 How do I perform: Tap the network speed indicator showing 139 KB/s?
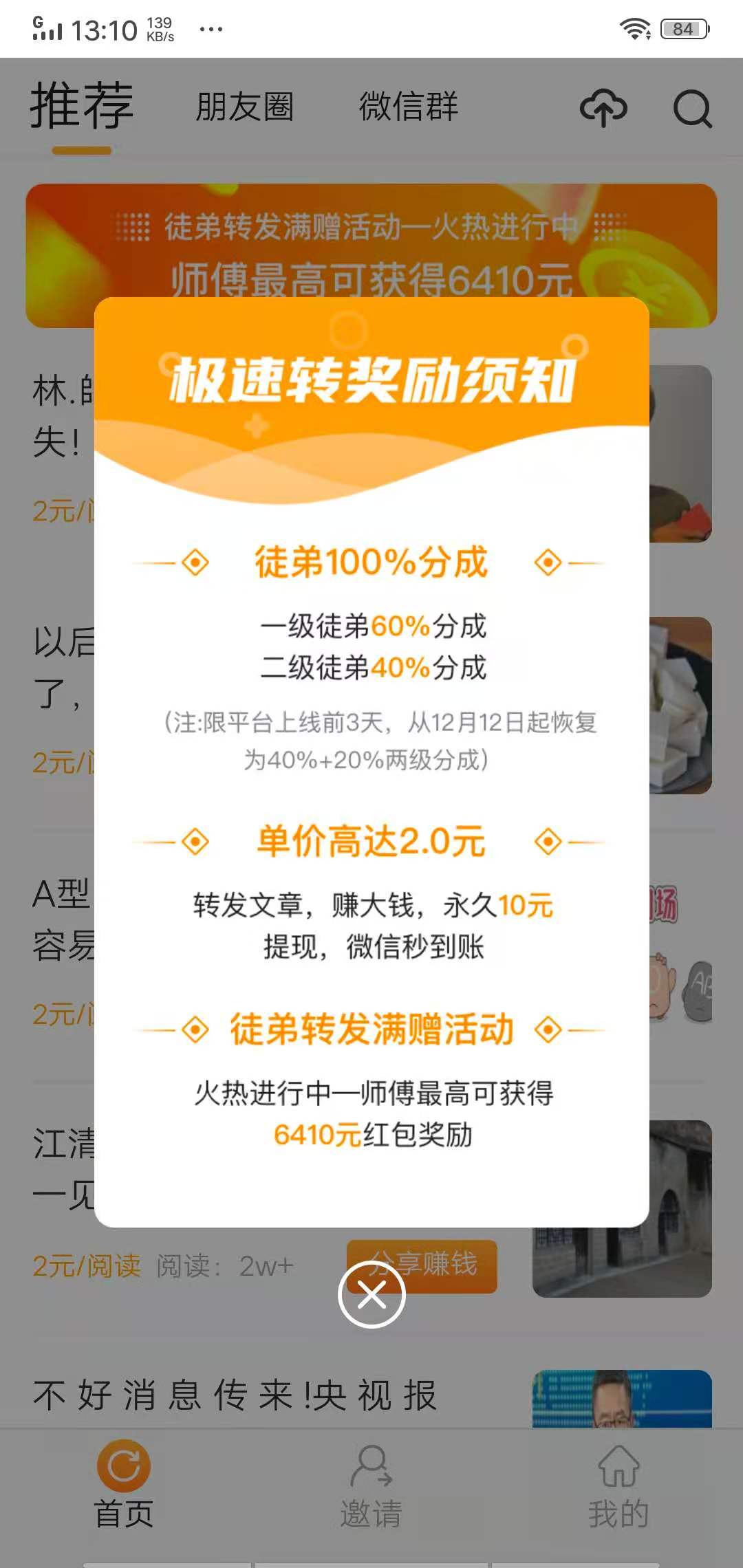coord(160,28)
